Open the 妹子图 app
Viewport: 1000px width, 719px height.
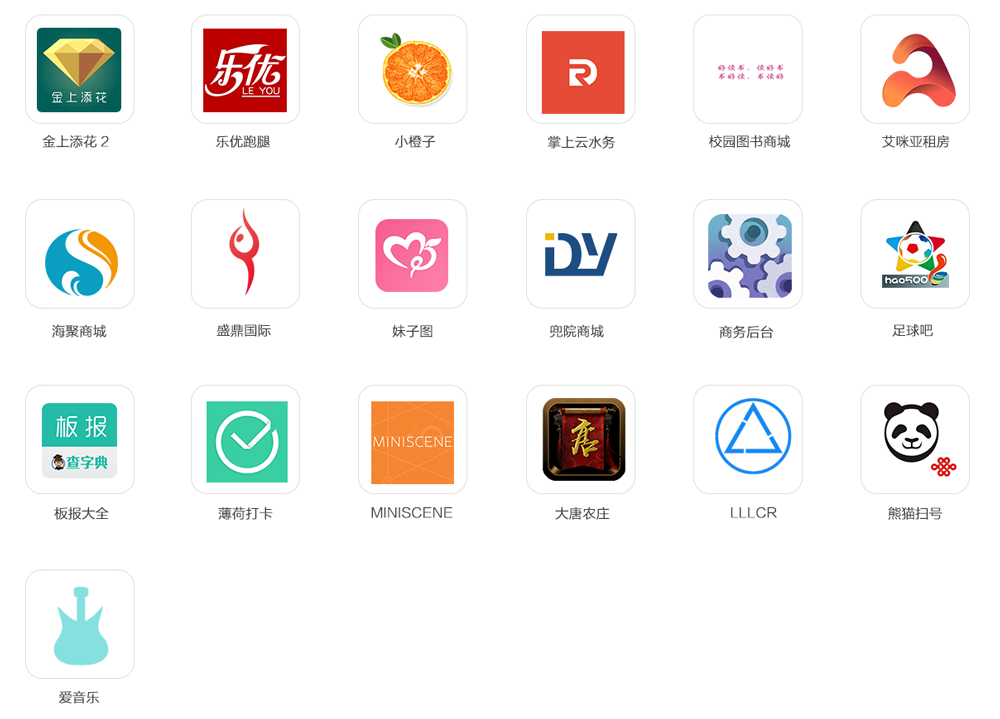(412, 254)
